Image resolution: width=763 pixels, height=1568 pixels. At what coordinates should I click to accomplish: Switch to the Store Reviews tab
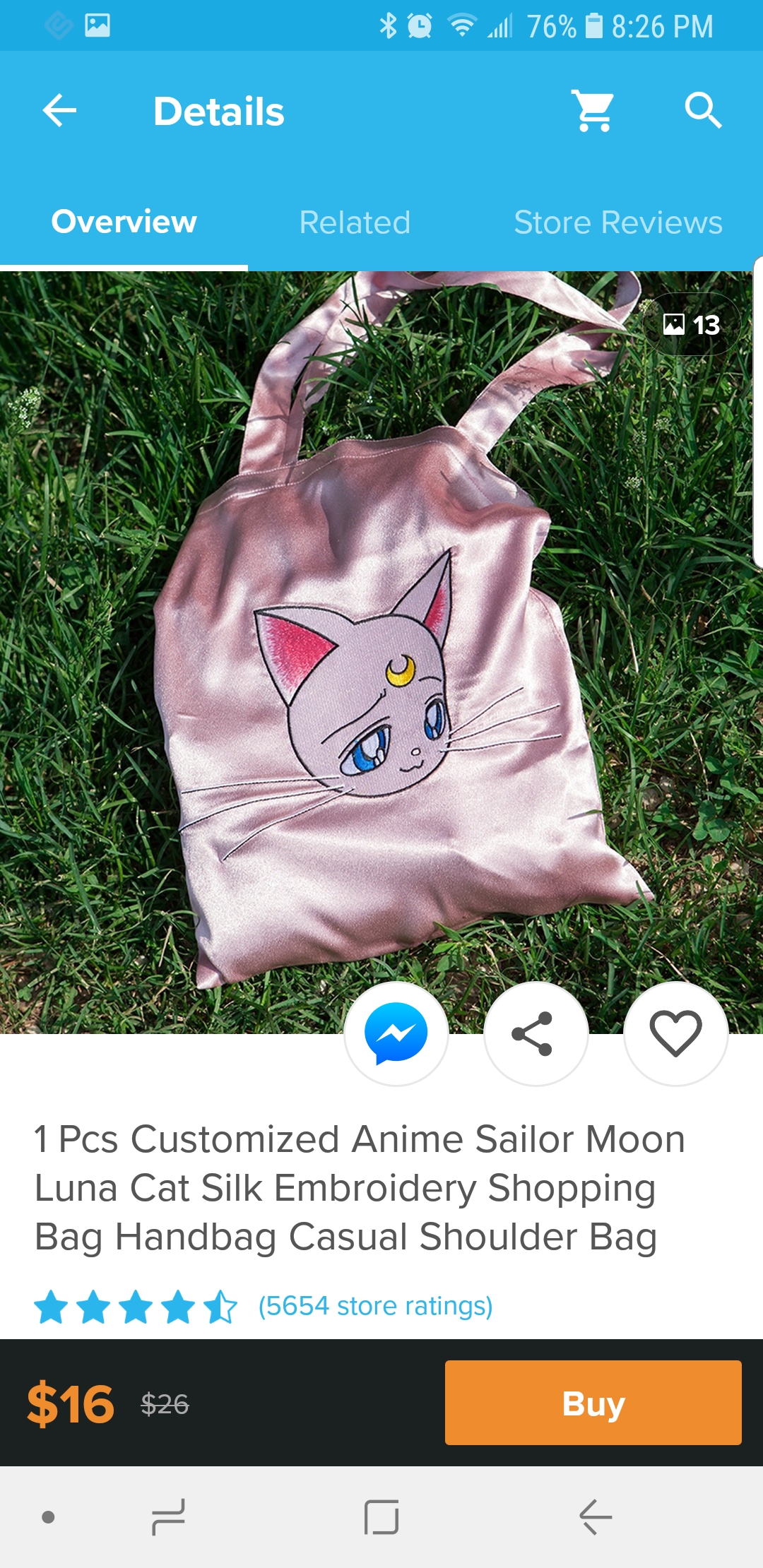[x=618, y=222]
